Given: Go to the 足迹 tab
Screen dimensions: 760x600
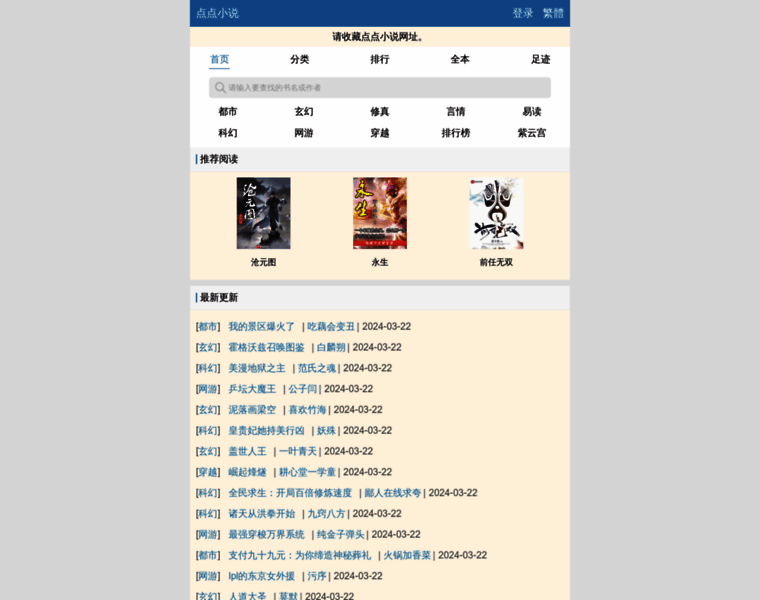Looking at the screenshot, I should point(540,59).
